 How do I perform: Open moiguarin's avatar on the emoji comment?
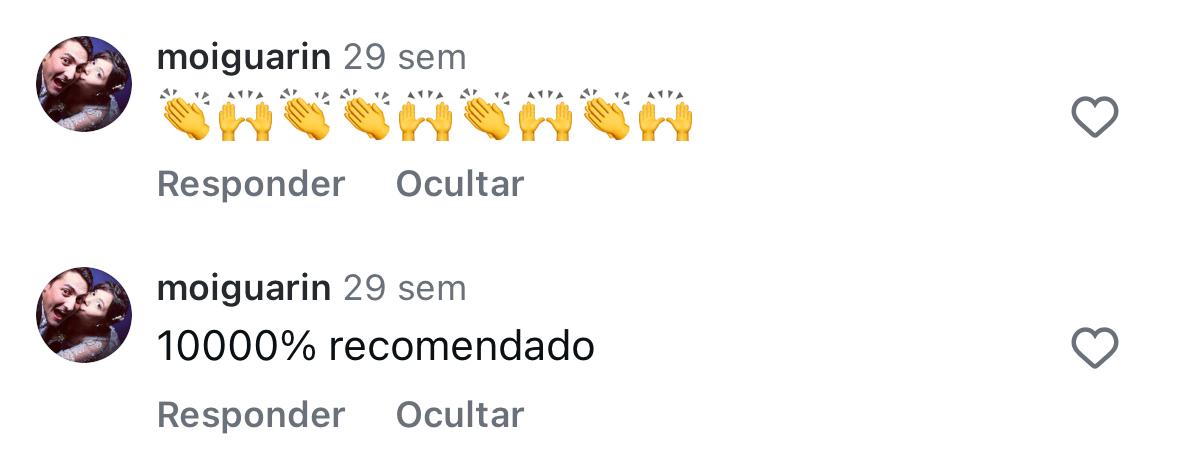[85, 84]
